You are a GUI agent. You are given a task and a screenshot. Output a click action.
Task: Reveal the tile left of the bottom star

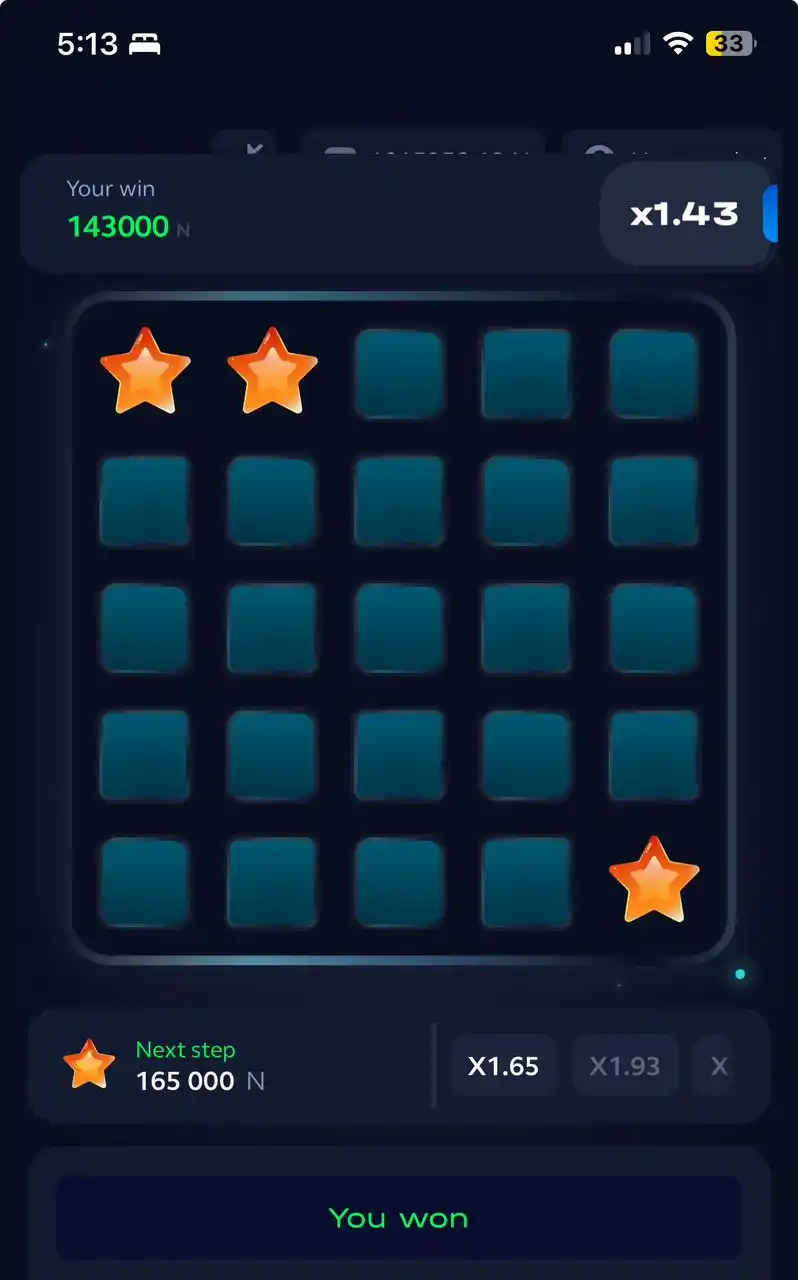(x=526, y=882)
